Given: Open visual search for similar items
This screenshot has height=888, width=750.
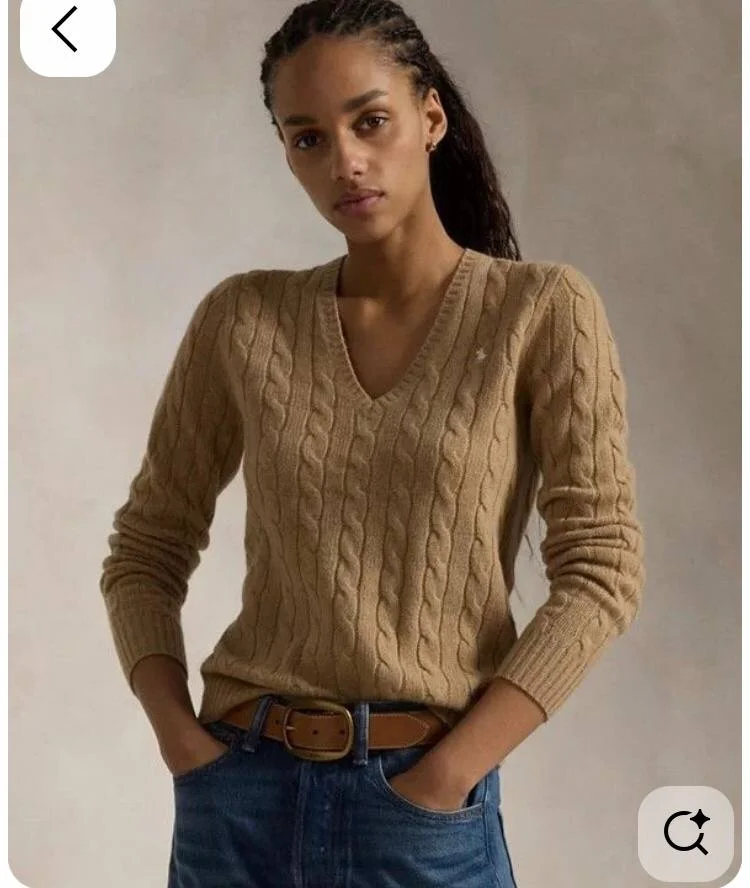Looking at the screenshot, I should pos(686,832).
